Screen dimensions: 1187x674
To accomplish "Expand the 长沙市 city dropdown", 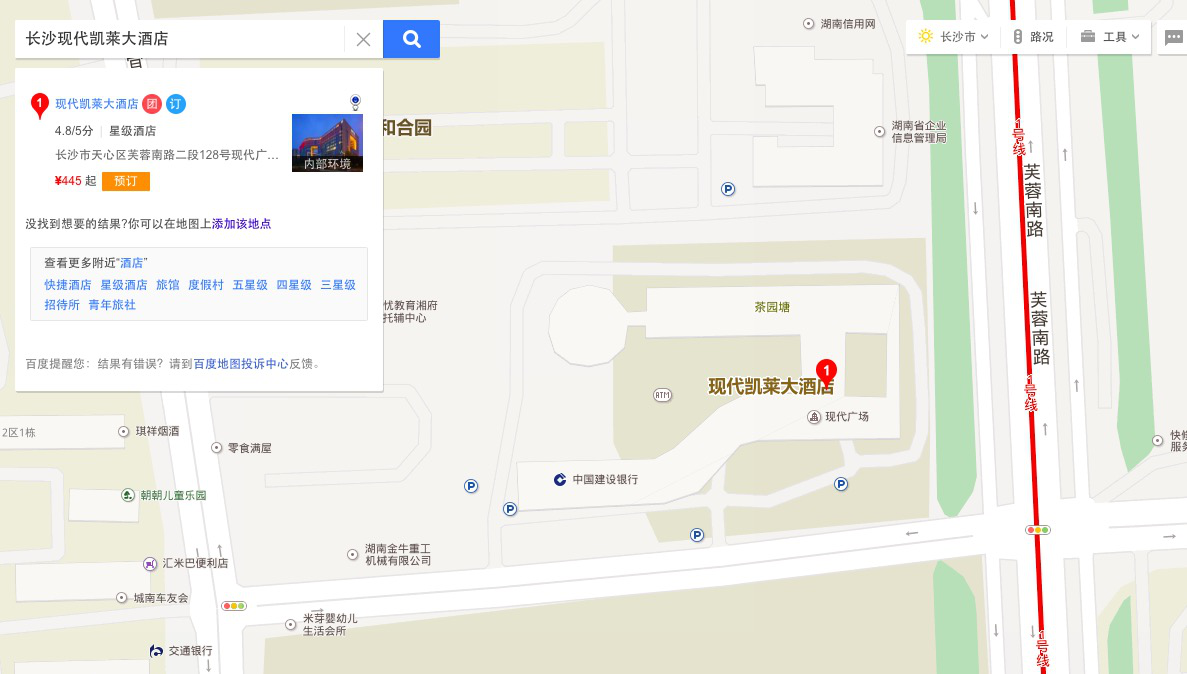I will [954, 37].
